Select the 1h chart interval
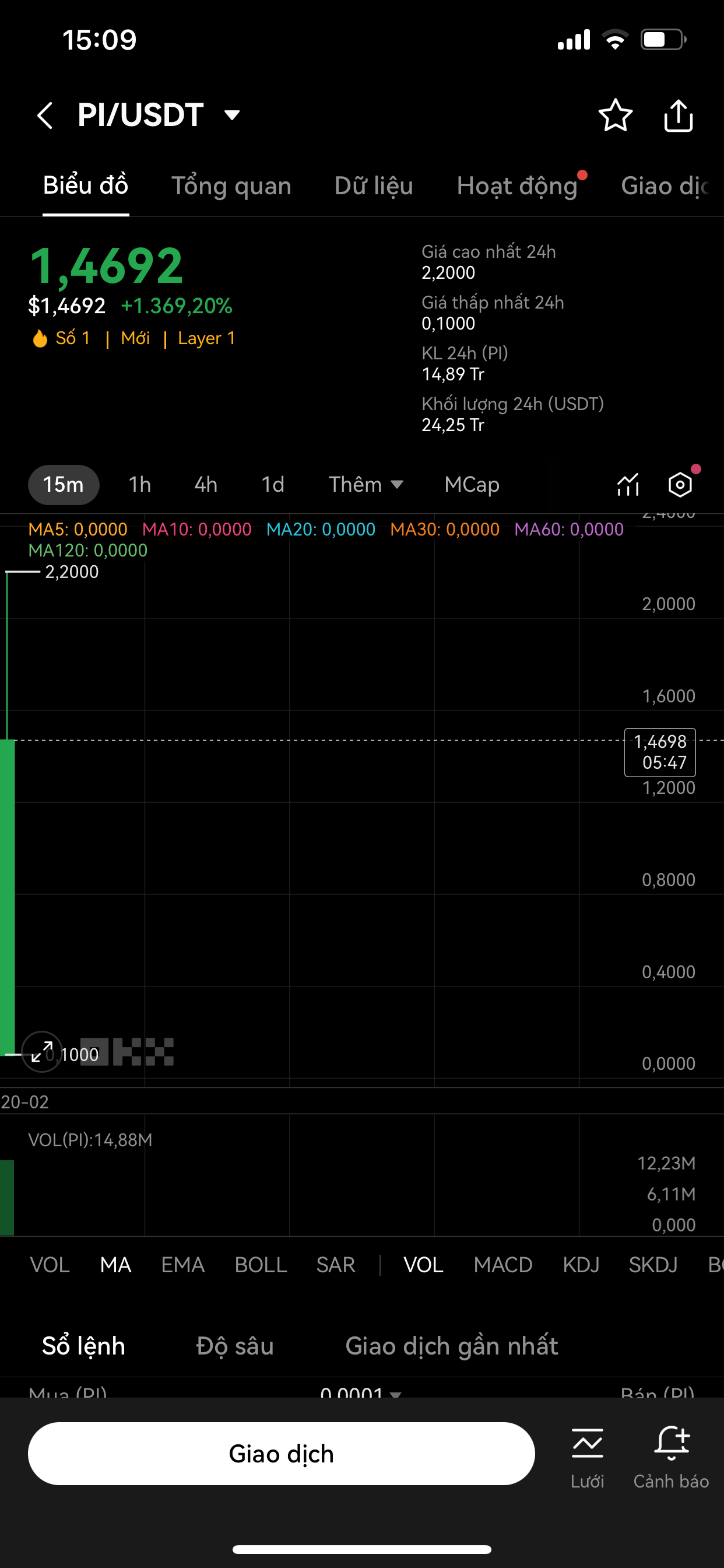 click(139, 485)
